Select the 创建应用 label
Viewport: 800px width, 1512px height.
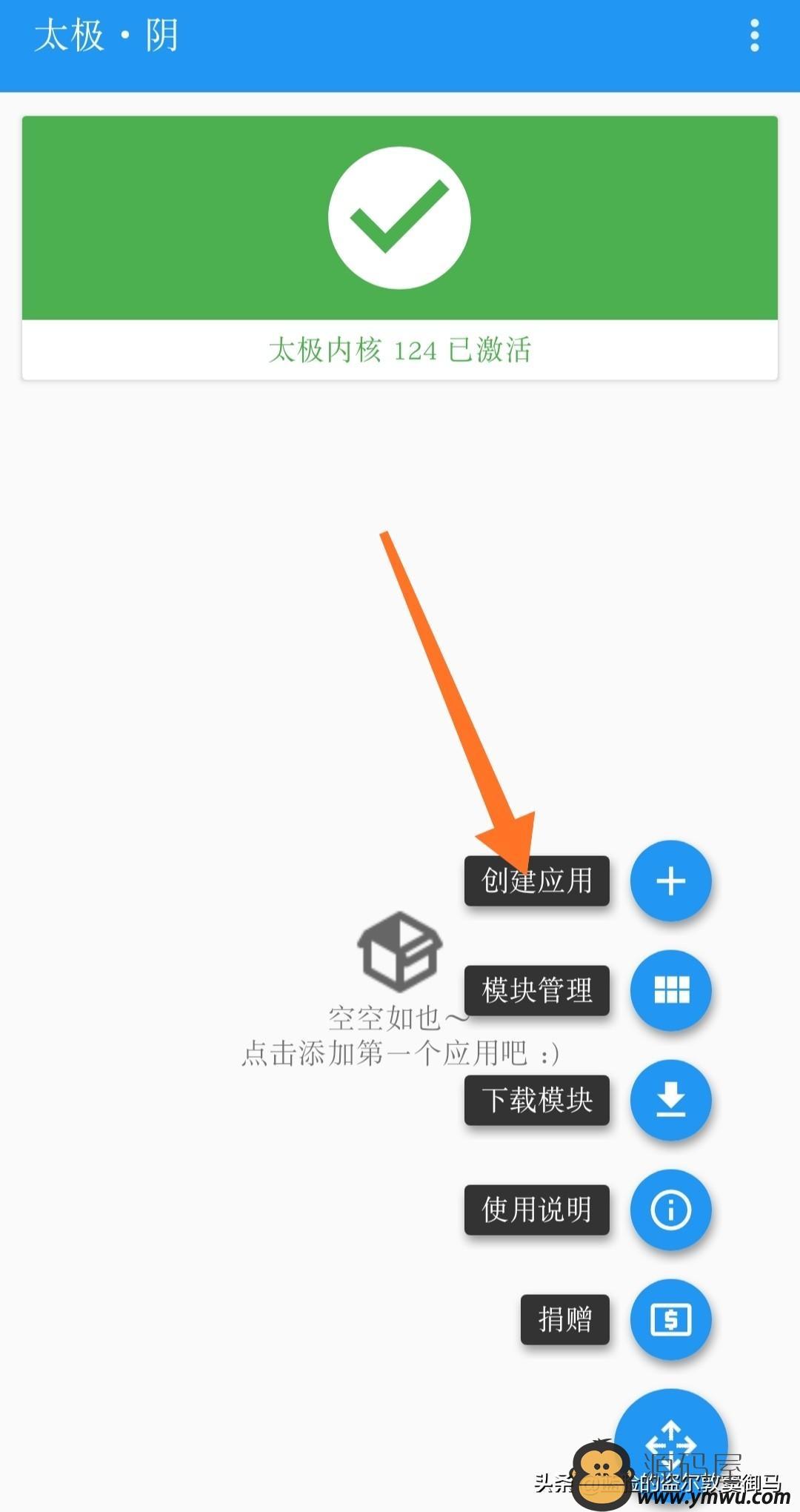(536, 881)
